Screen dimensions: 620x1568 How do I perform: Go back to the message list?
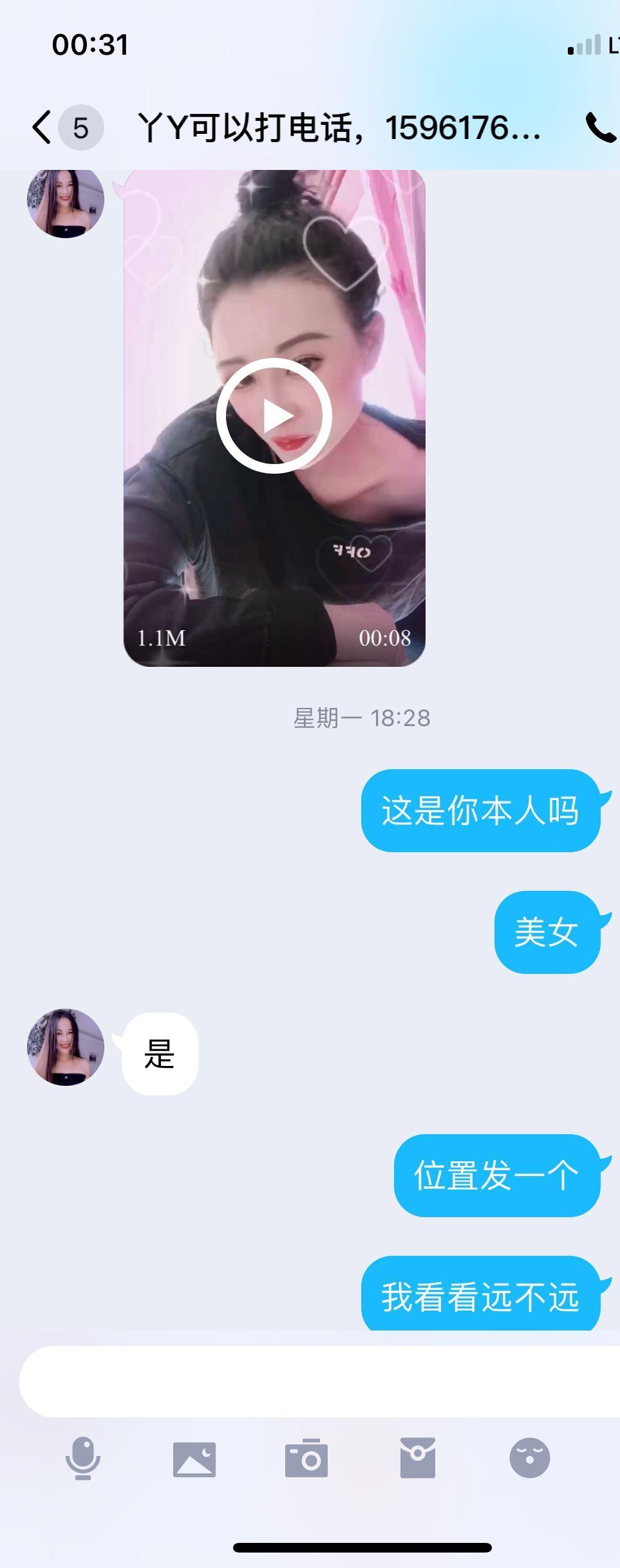tap(42, 127)
